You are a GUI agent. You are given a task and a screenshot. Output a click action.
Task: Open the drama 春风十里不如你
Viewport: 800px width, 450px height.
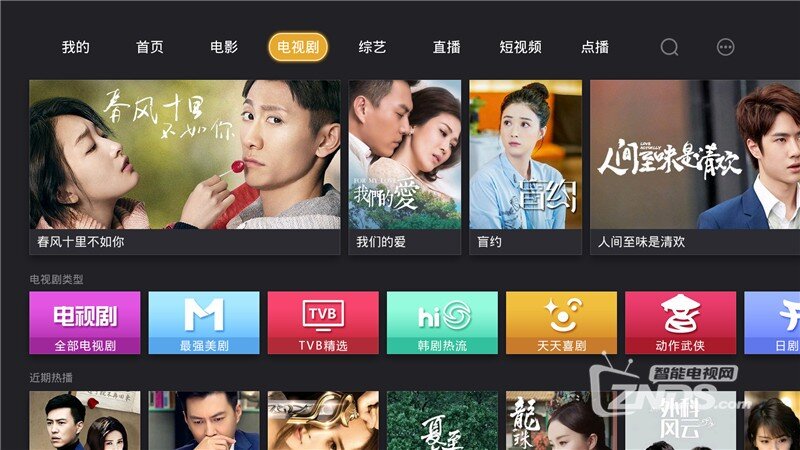[x=185, y=166]
